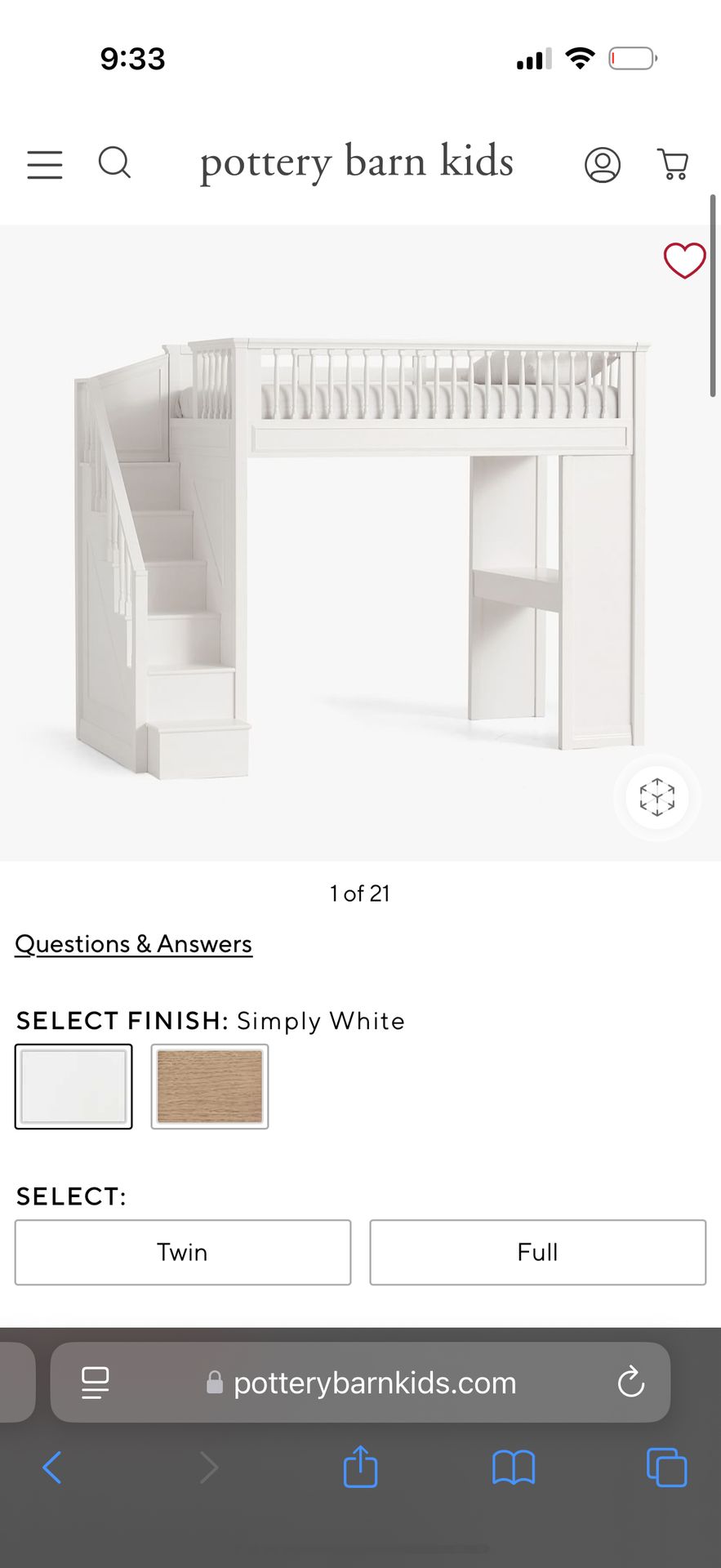The width and height of the screenshot is (721, 1568).
Task: Launch the 3D view of the bed
Action: click(656, 797)
